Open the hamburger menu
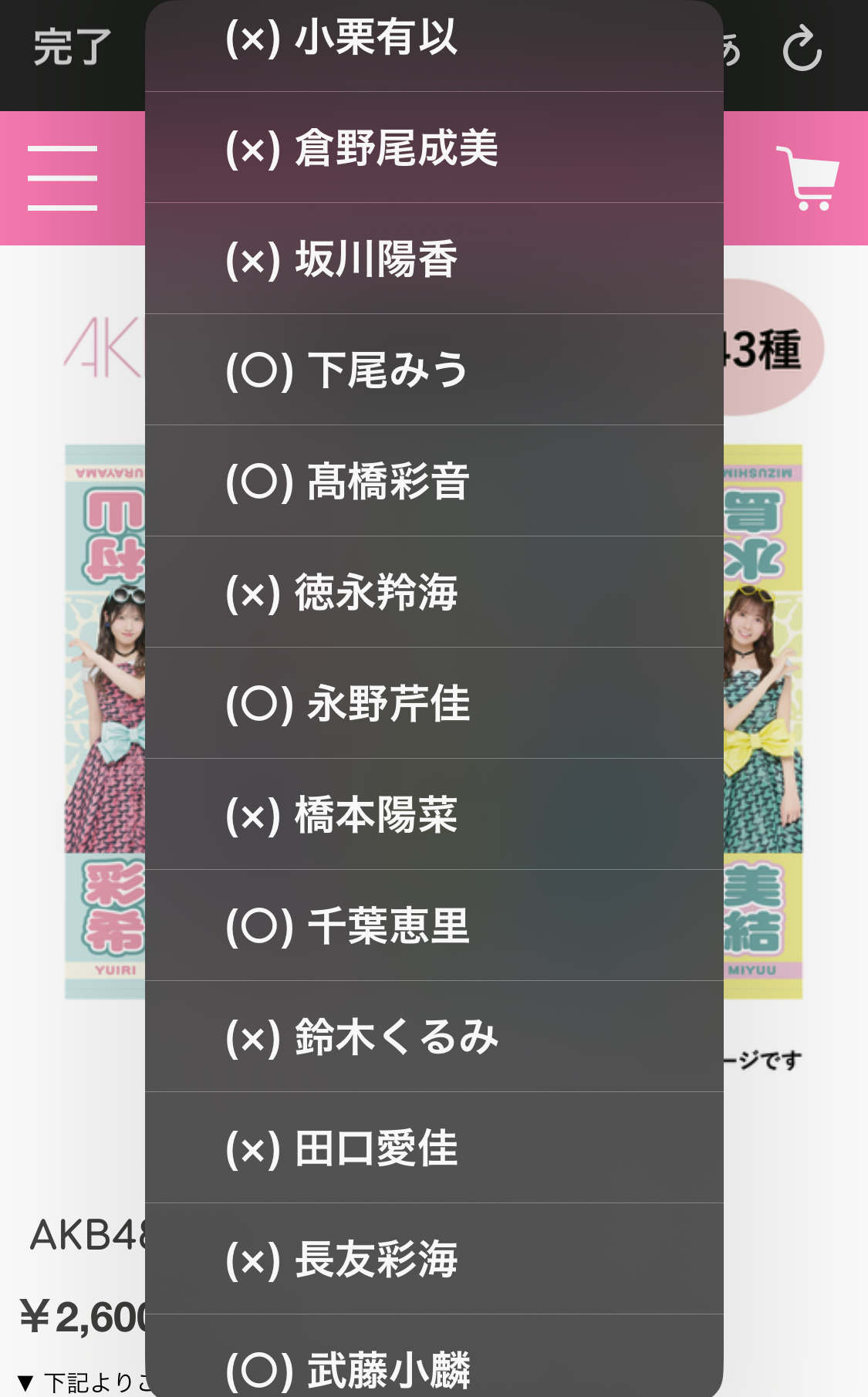Viewport: 868px width, 1397px height. click(62, 178)
